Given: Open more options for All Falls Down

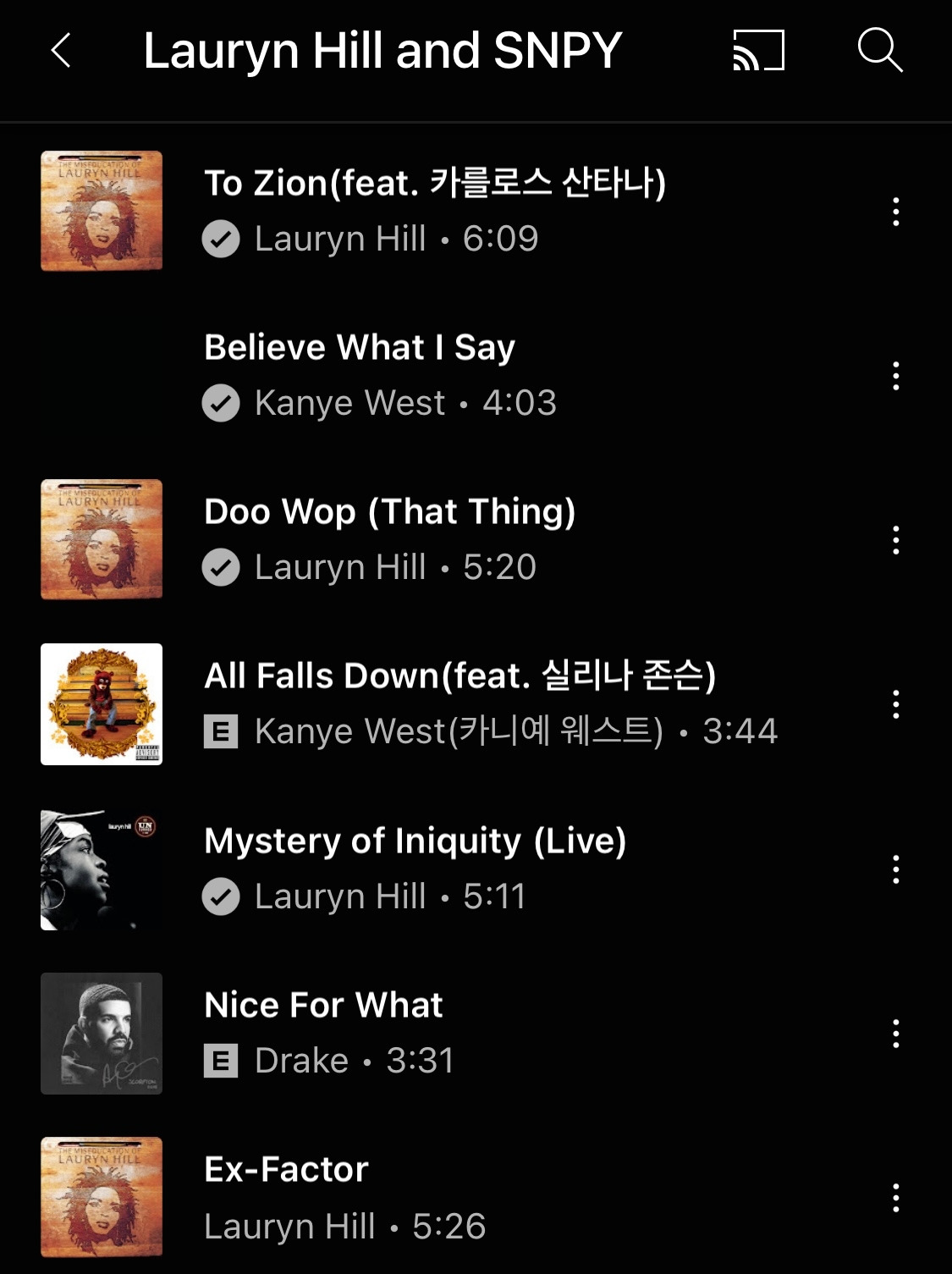Looking at the screenshot, I should point(895,704).
